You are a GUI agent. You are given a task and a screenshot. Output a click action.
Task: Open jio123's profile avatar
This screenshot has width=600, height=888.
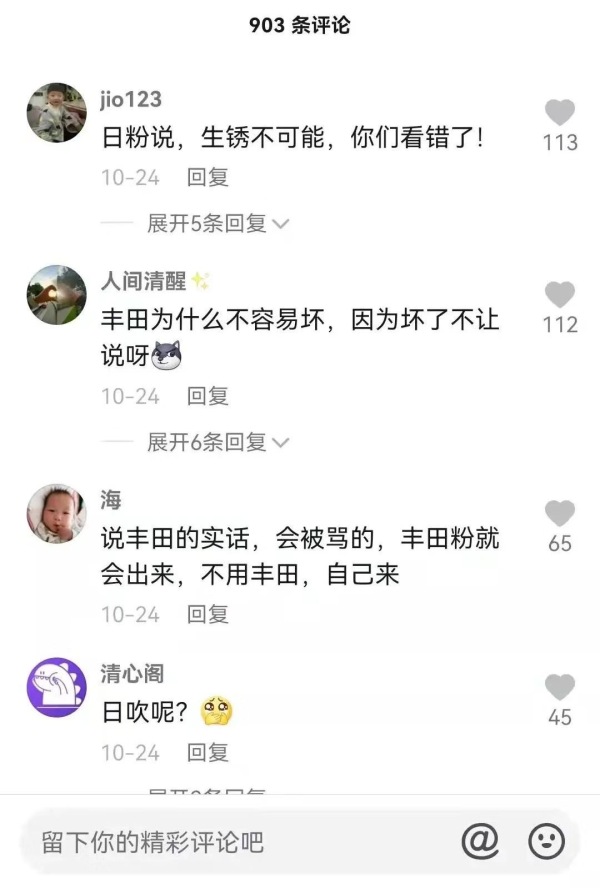[x=56, y=112]
